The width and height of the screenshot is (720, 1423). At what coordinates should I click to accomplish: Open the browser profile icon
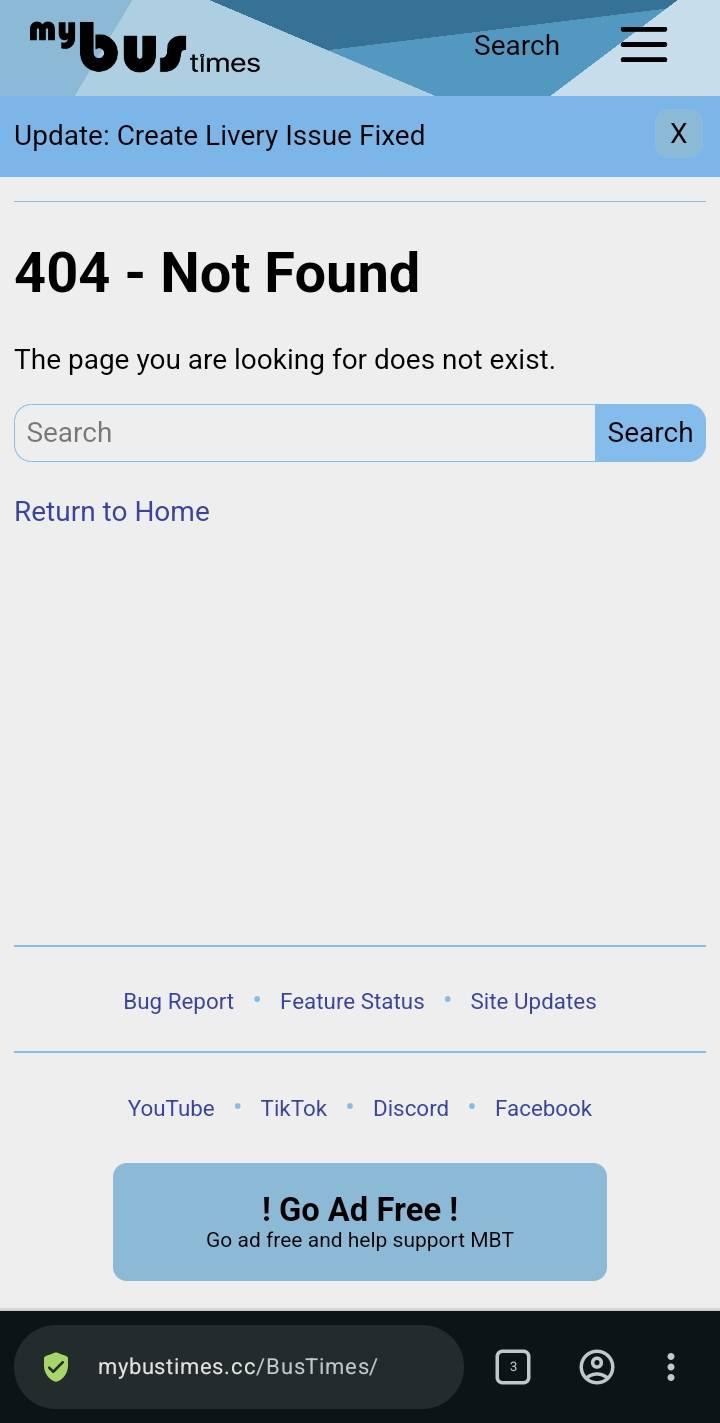[x=597, y=1367]
